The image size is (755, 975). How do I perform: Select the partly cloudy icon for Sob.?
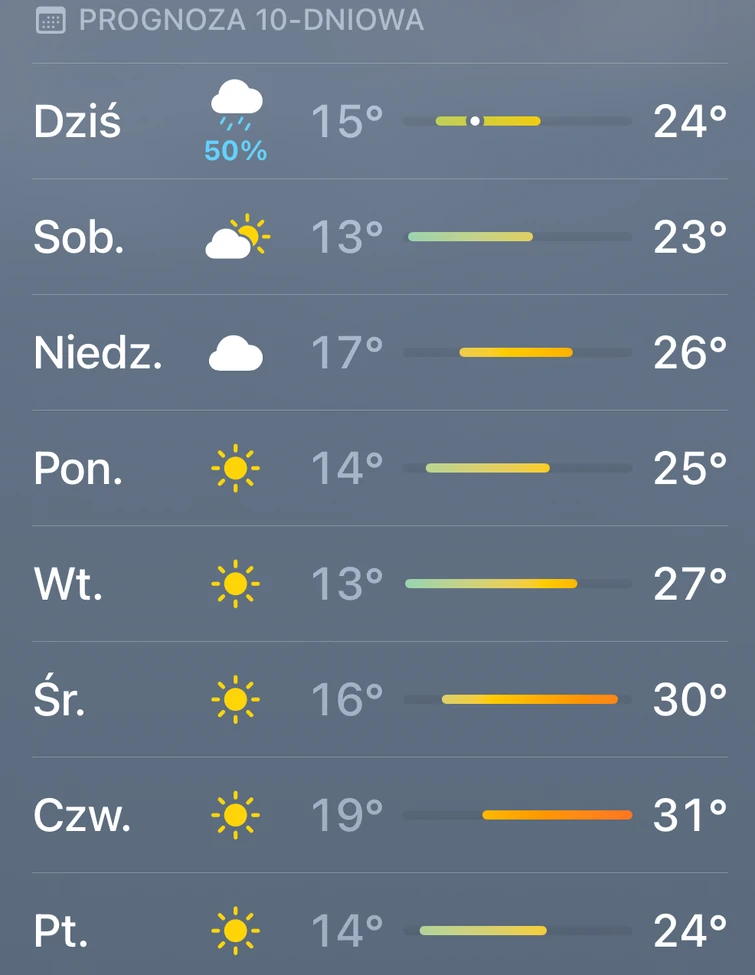click(234, 237)
